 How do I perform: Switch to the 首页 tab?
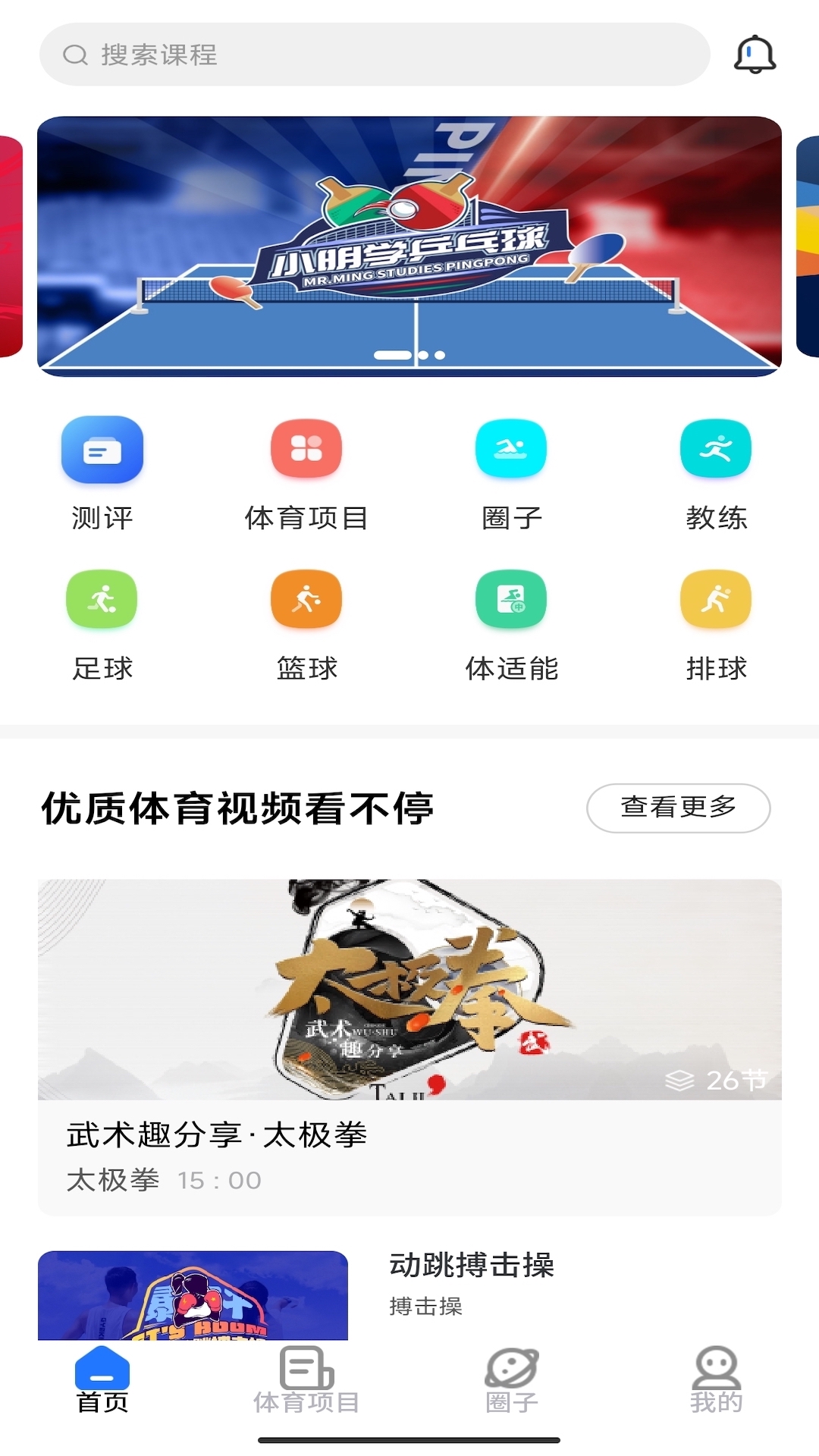tap(102, 1380)
